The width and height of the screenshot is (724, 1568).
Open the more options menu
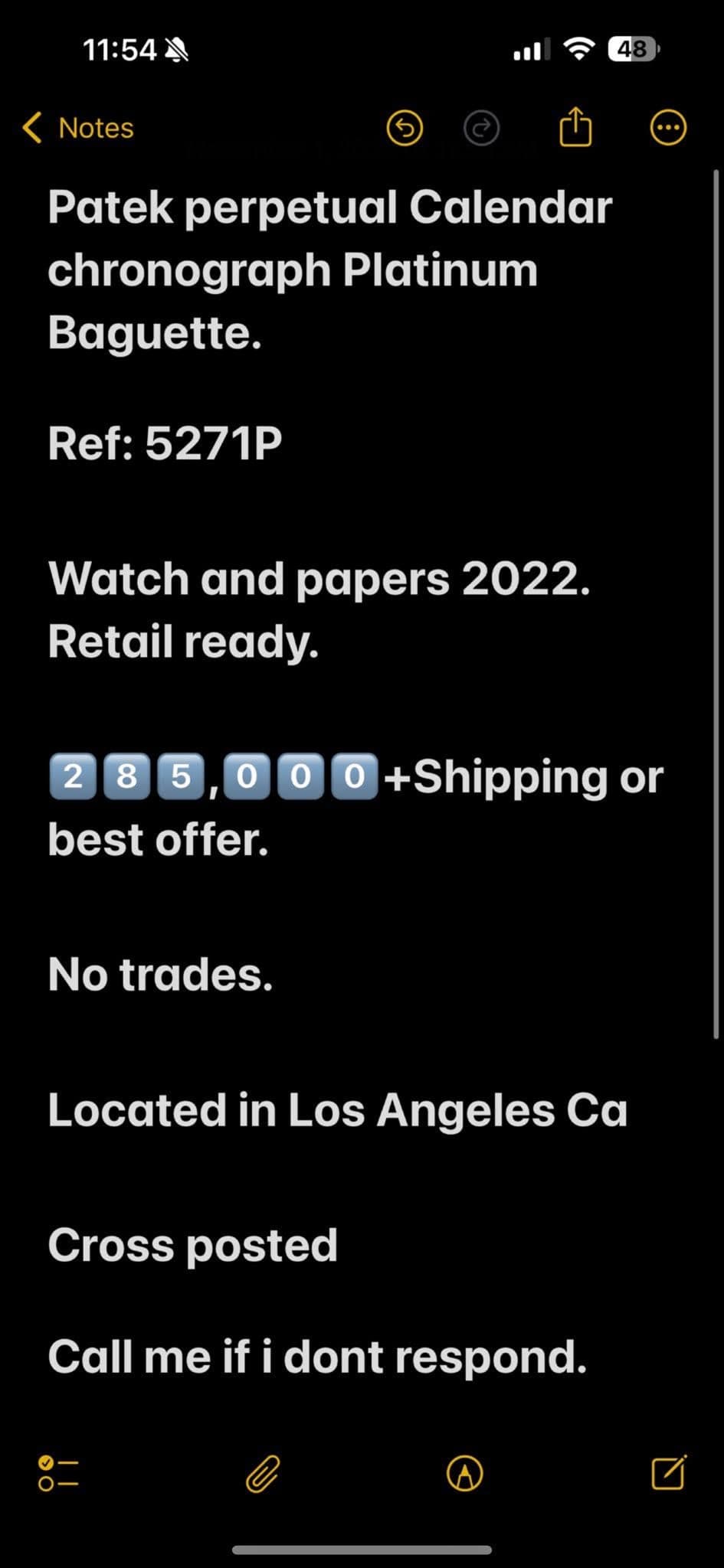(x=668, y=128)
